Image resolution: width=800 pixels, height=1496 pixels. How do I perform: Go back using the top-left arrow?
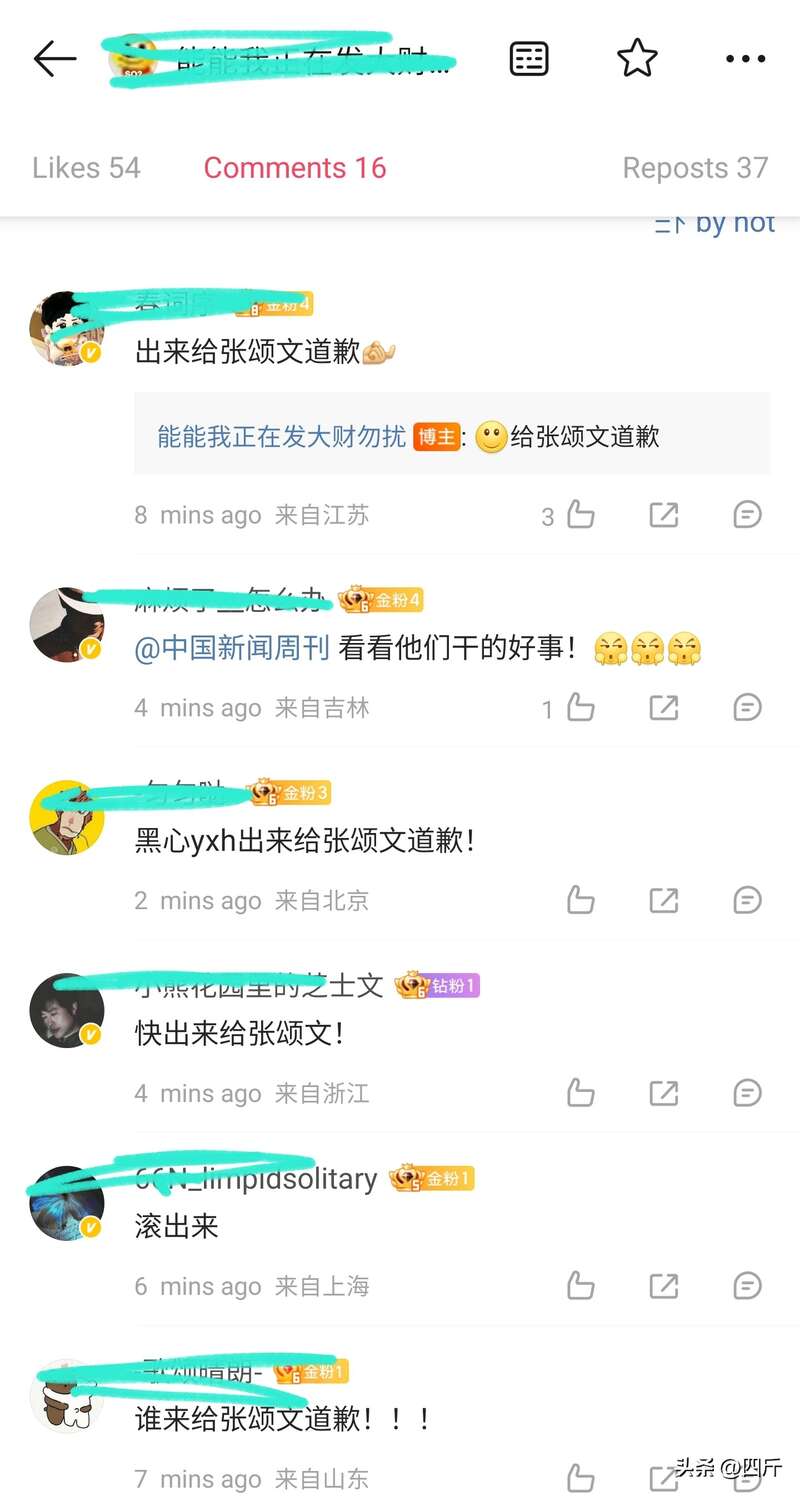tap(54, 60)
